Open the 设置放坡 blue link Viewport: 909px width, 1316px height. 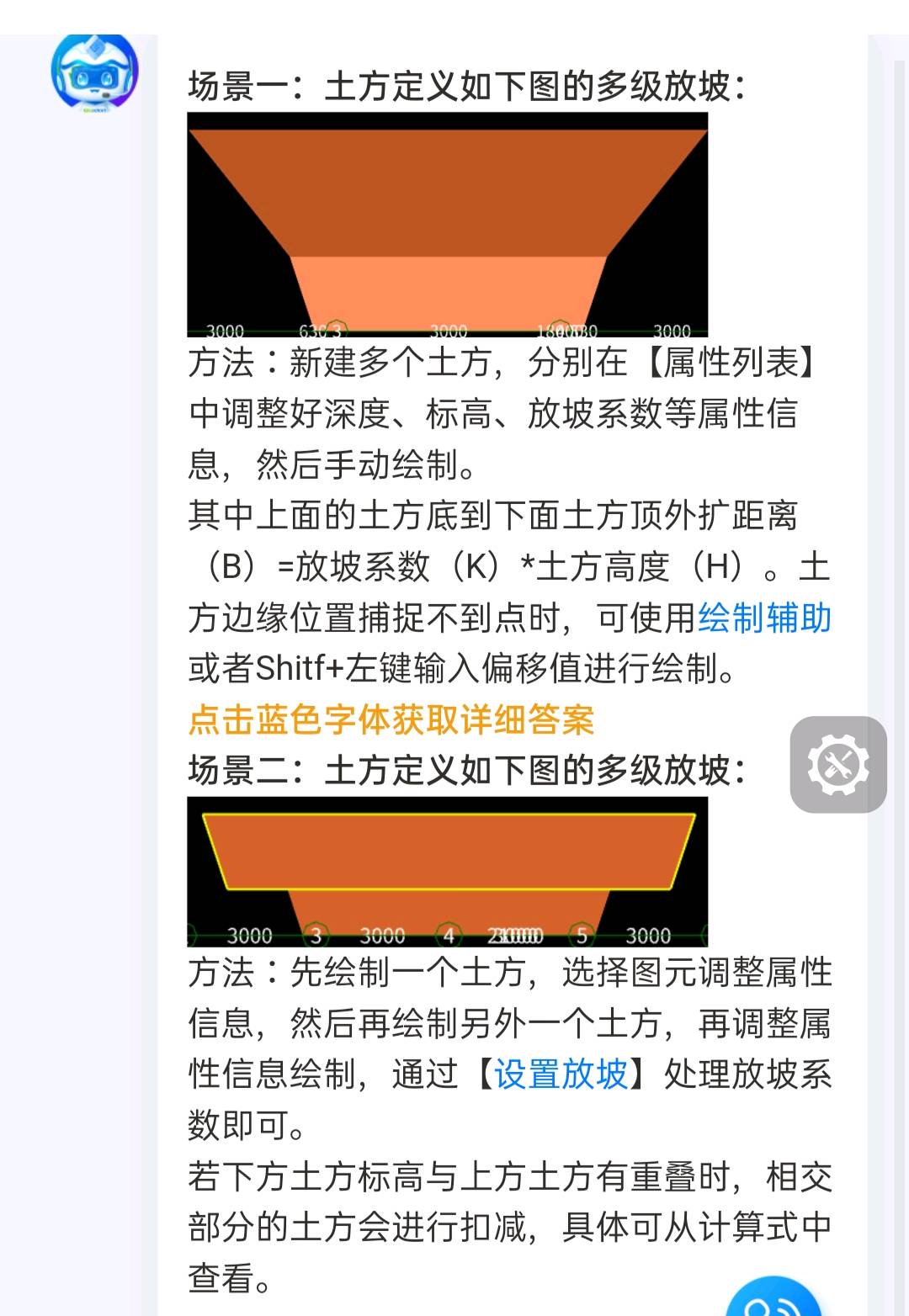[561, 1075]
